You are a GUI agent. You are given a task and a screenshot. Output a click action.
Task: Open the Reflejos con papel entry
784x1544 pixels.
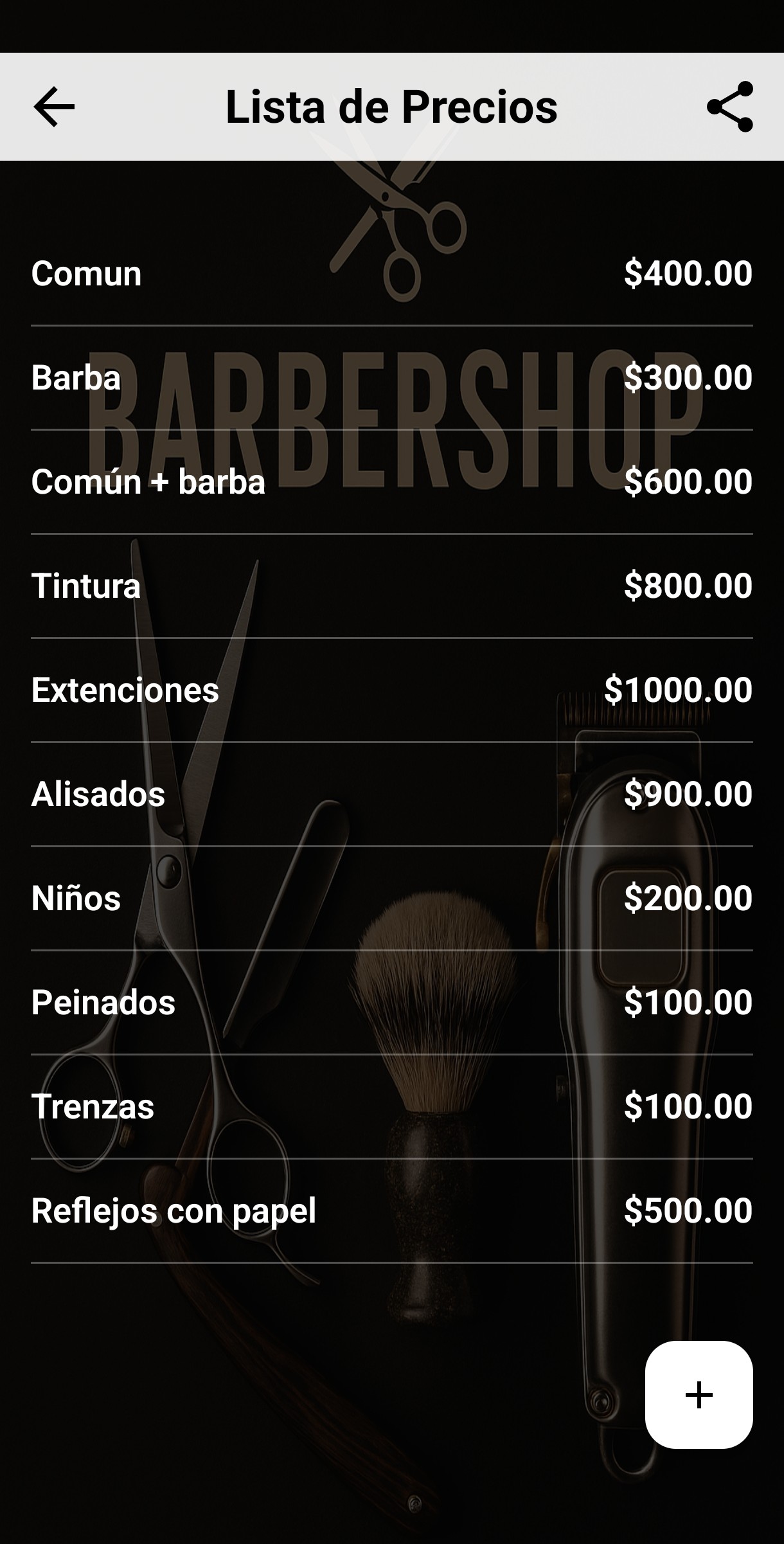[x=175, y=1210]
